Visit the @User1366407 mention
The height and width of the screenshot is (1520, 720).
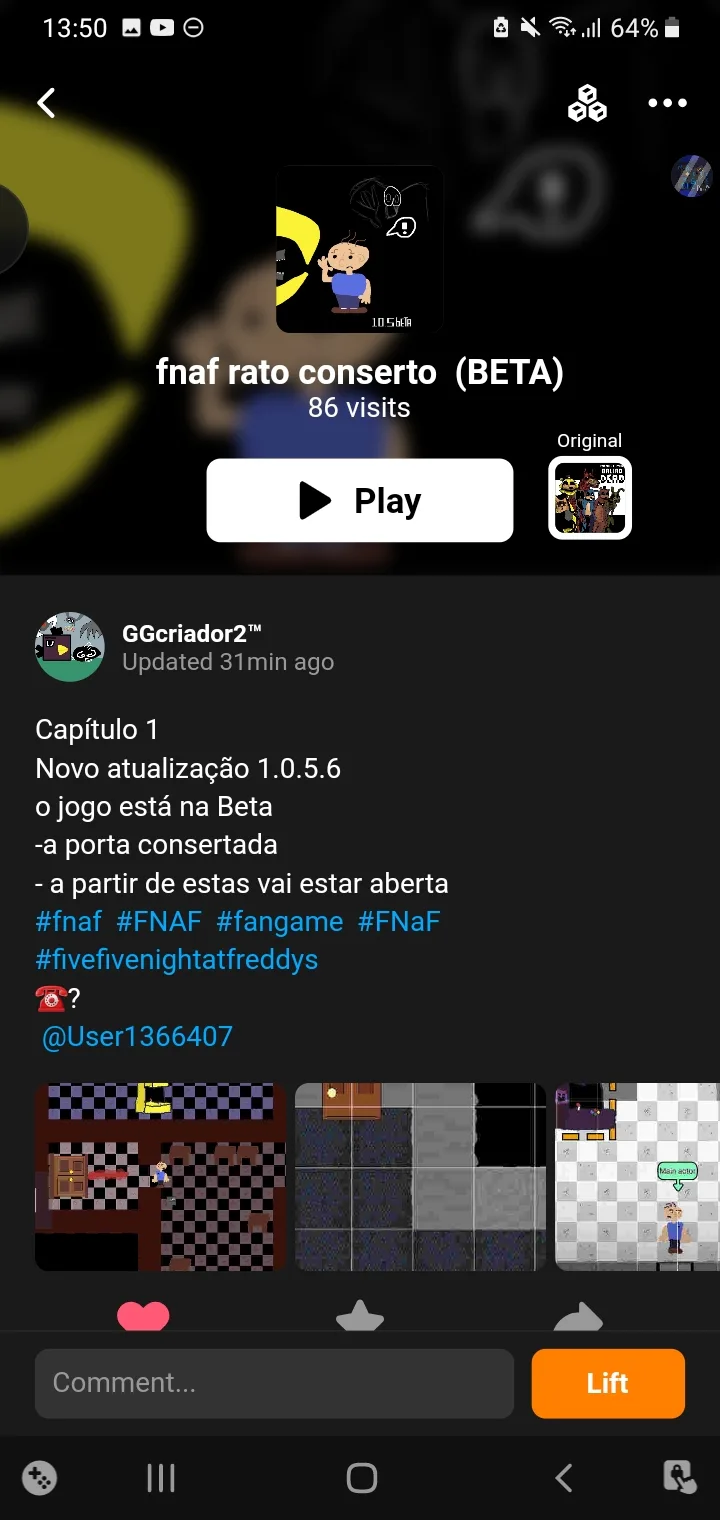pos(137,1036)
